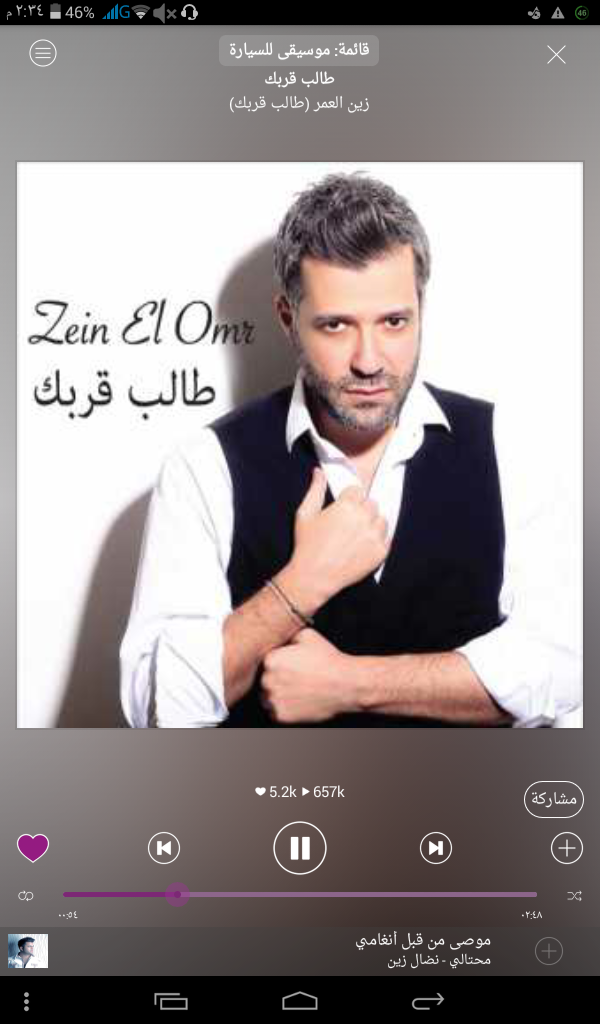The image size is (600, 1024).
Task: Pause the current song
Action: point(300,848)
